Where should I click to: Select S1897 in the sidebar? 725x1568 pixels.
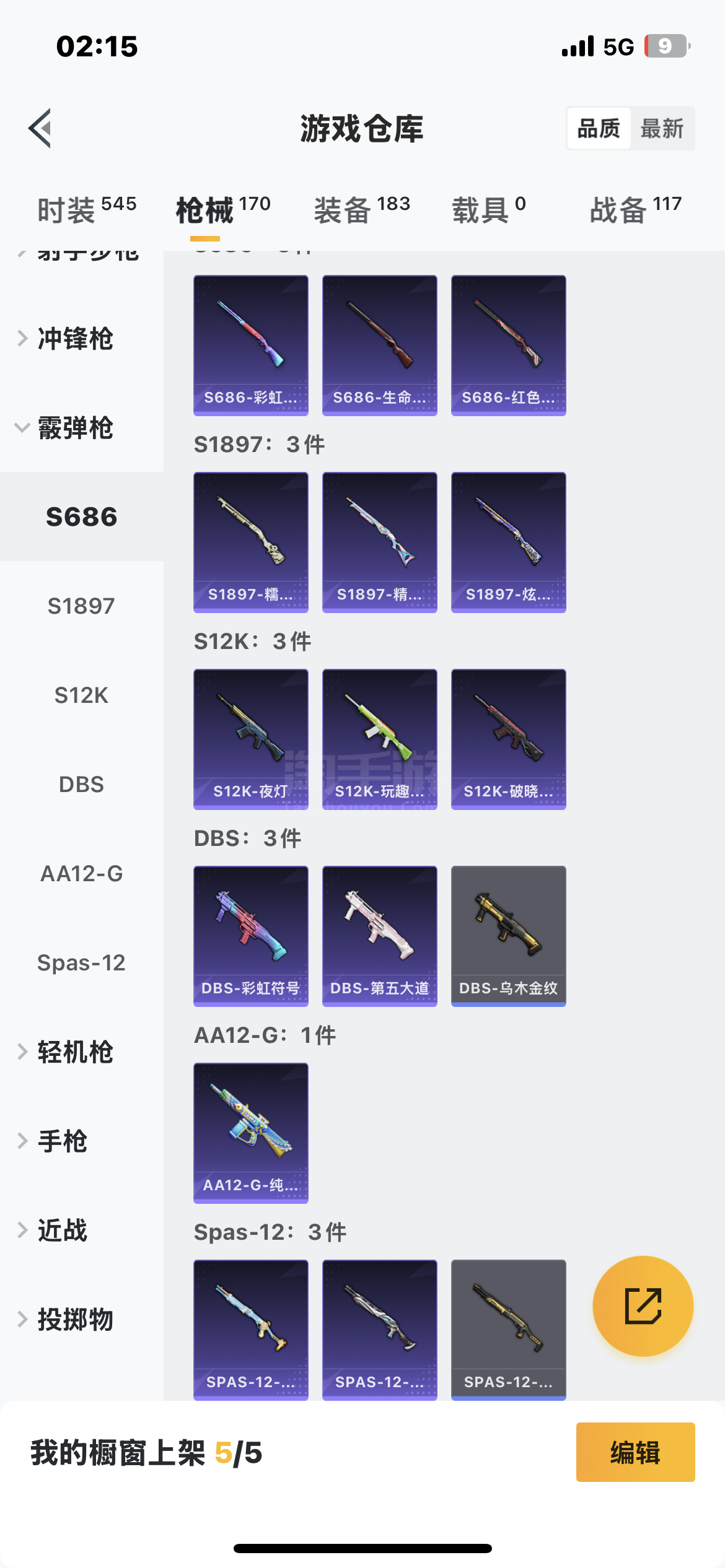coord(81,606)
